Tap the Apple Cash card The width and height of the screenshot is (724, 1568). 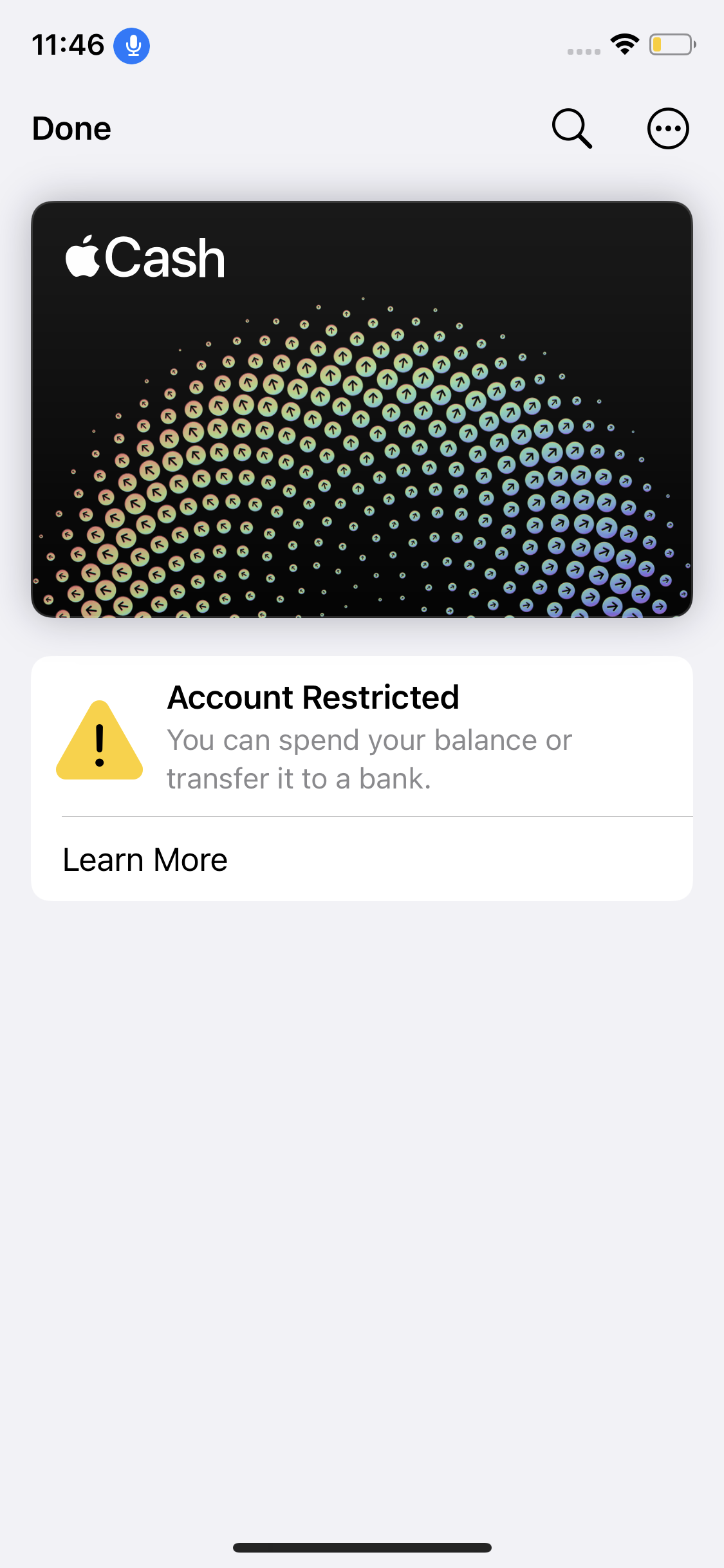tap(362, 409)
